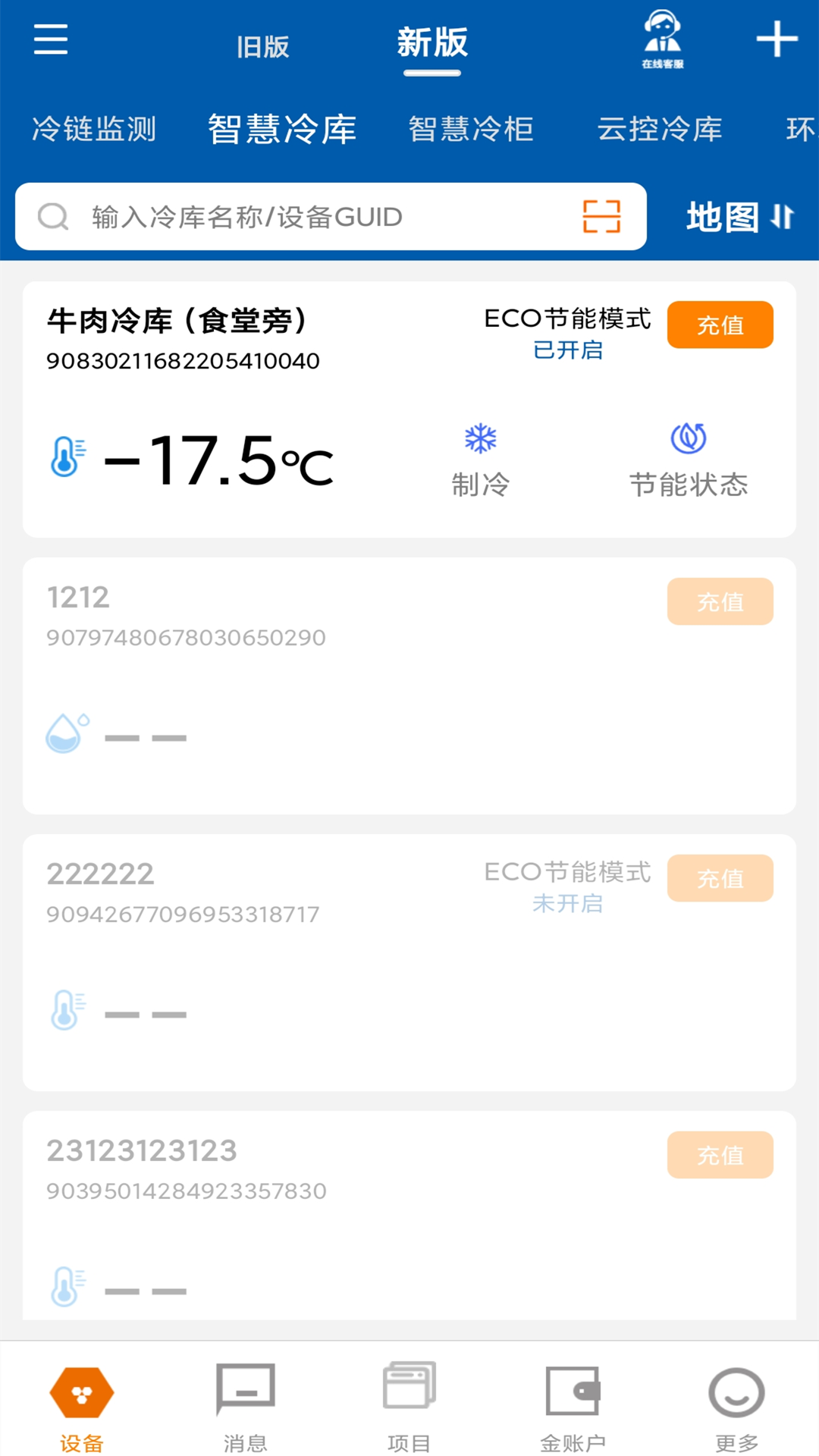This screenshot has height=1456, width=819.
Task: Tap the 节能状态 energy-saving status icon
Action: (x=689, y=438)
